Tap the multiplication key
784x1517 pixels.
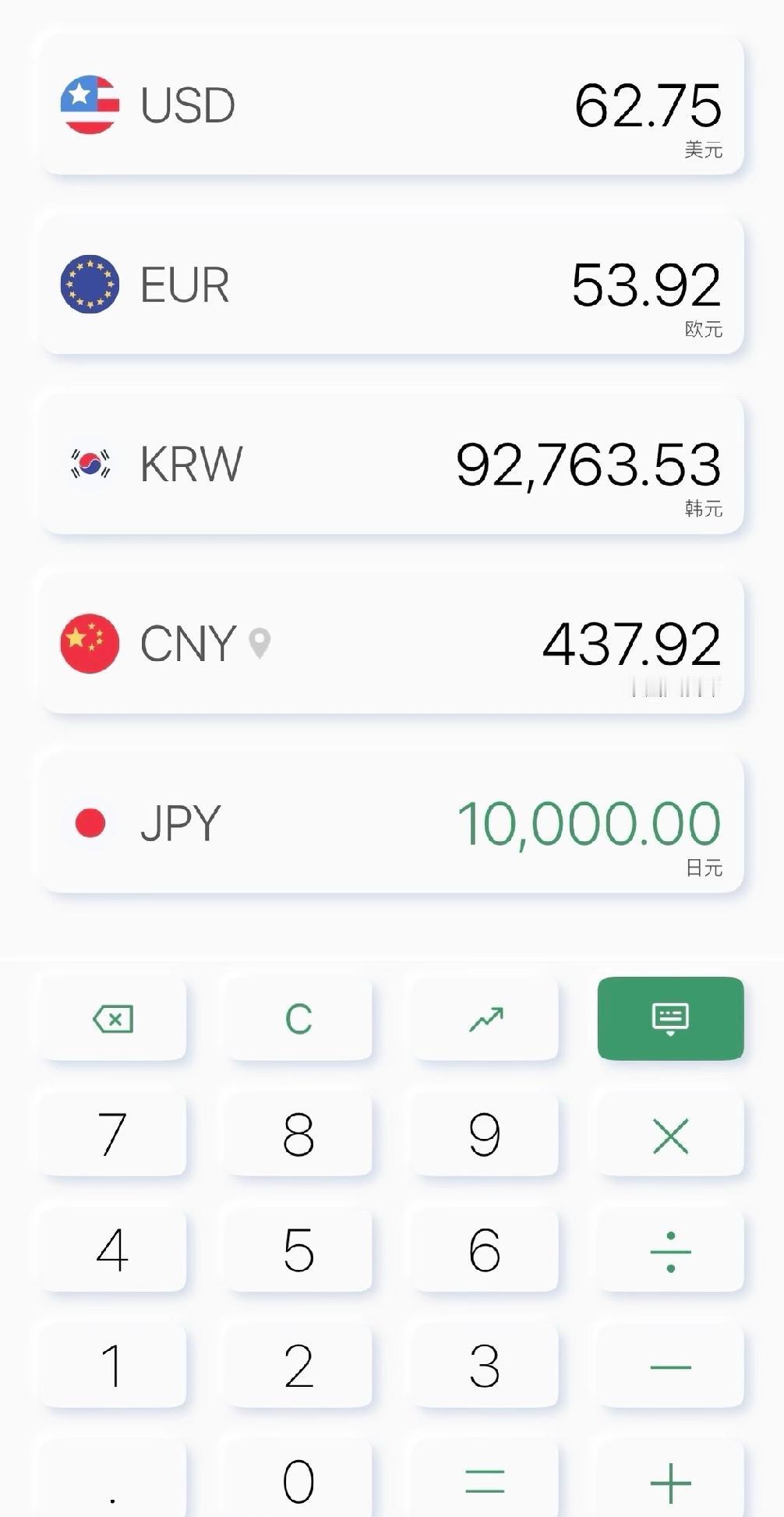click(x=670, y=1134)
